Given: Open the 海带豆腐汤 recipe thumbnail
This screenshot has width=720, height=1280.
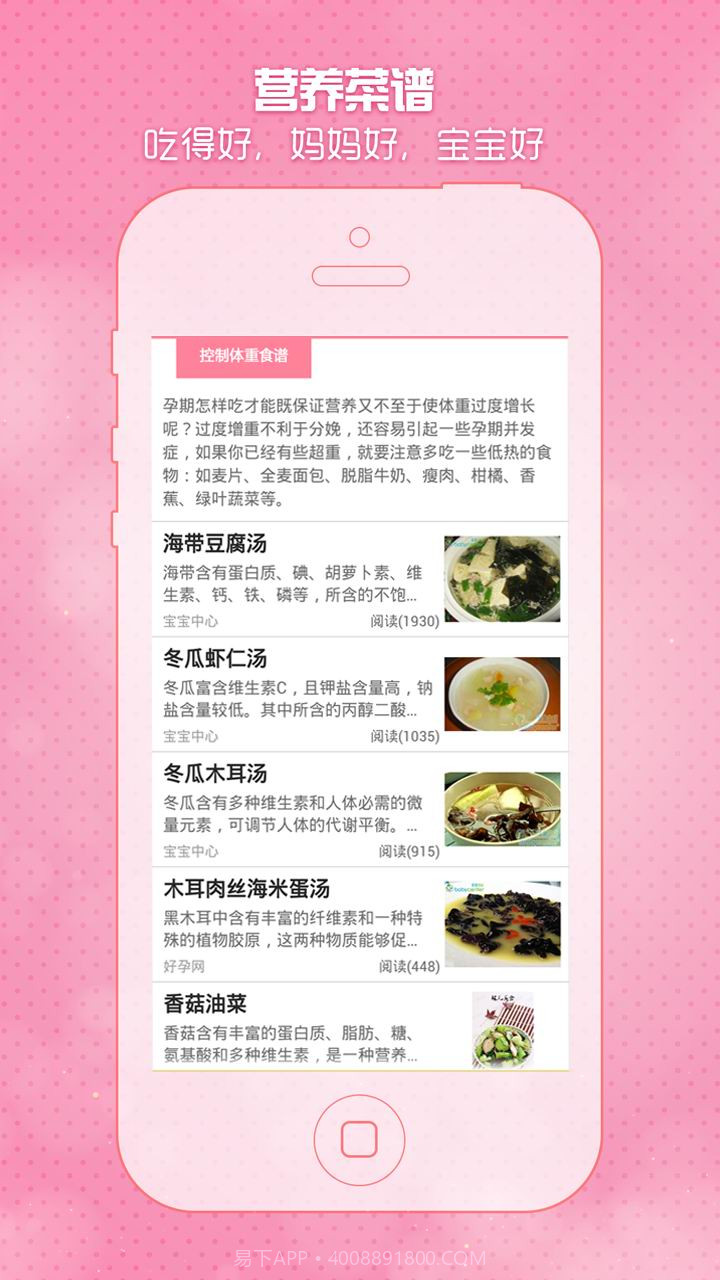Looking at the screenshot, I should tap(502, 580).
